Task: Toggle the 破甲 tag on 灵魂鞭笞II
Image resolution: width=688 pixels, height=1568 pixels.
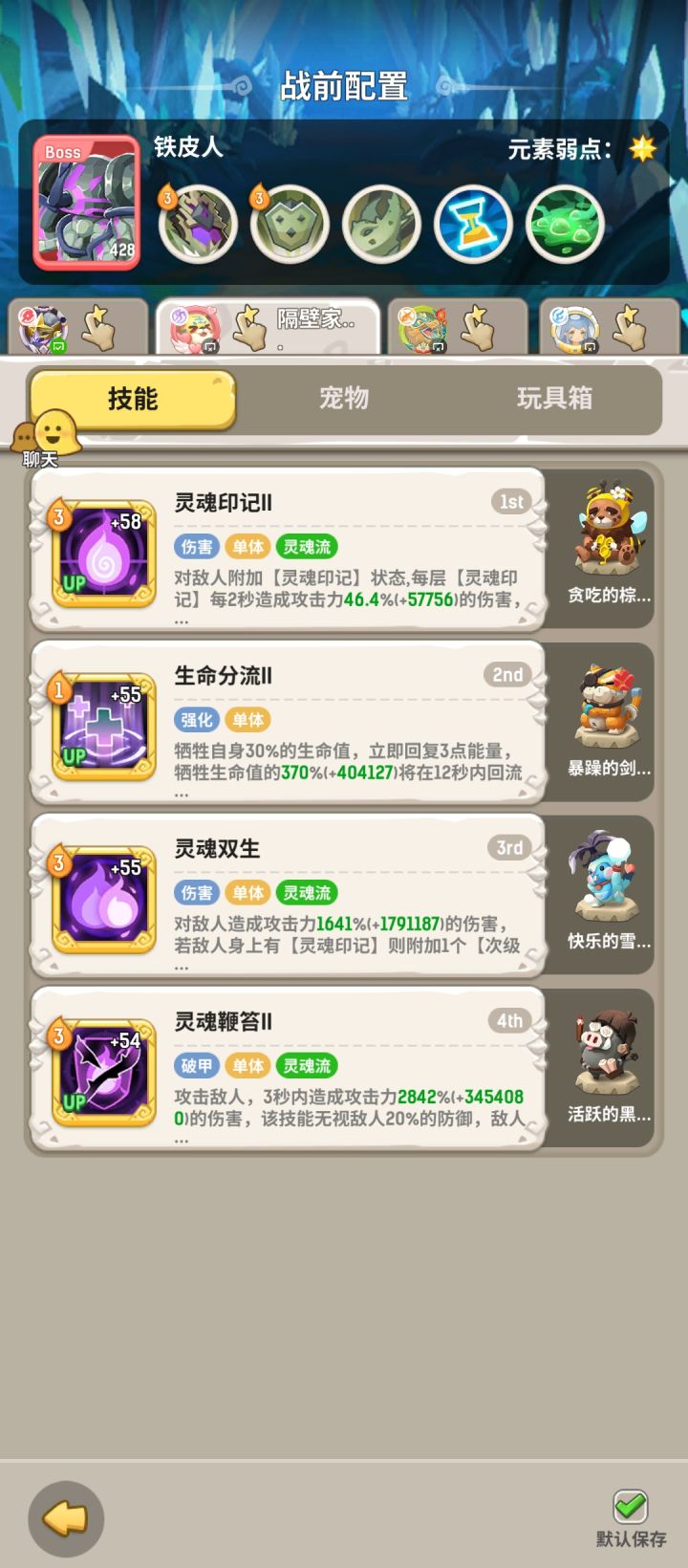Action: (x=196, y=1066)
